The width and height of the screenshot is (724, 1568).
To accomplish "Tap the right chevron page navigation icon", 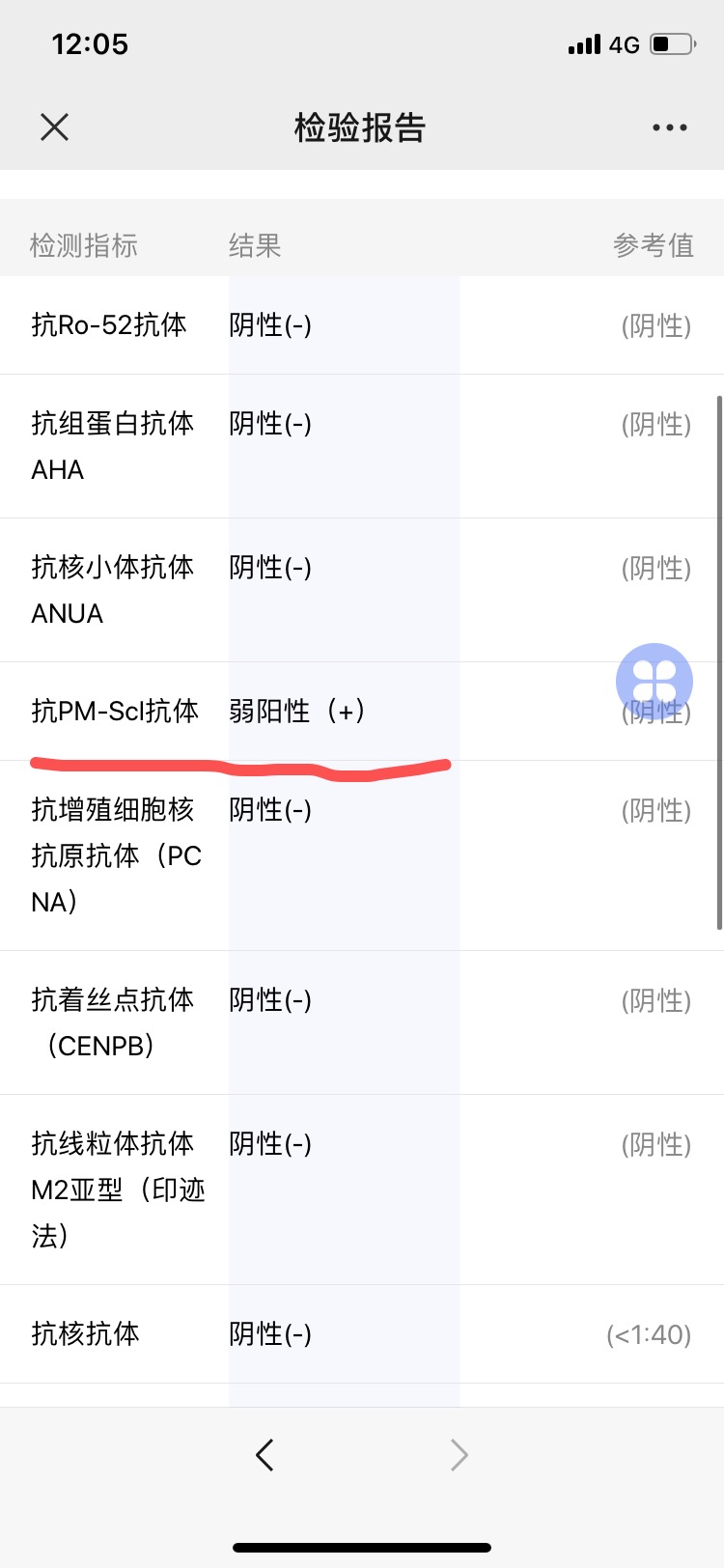I will click(x=459, y=1454).
